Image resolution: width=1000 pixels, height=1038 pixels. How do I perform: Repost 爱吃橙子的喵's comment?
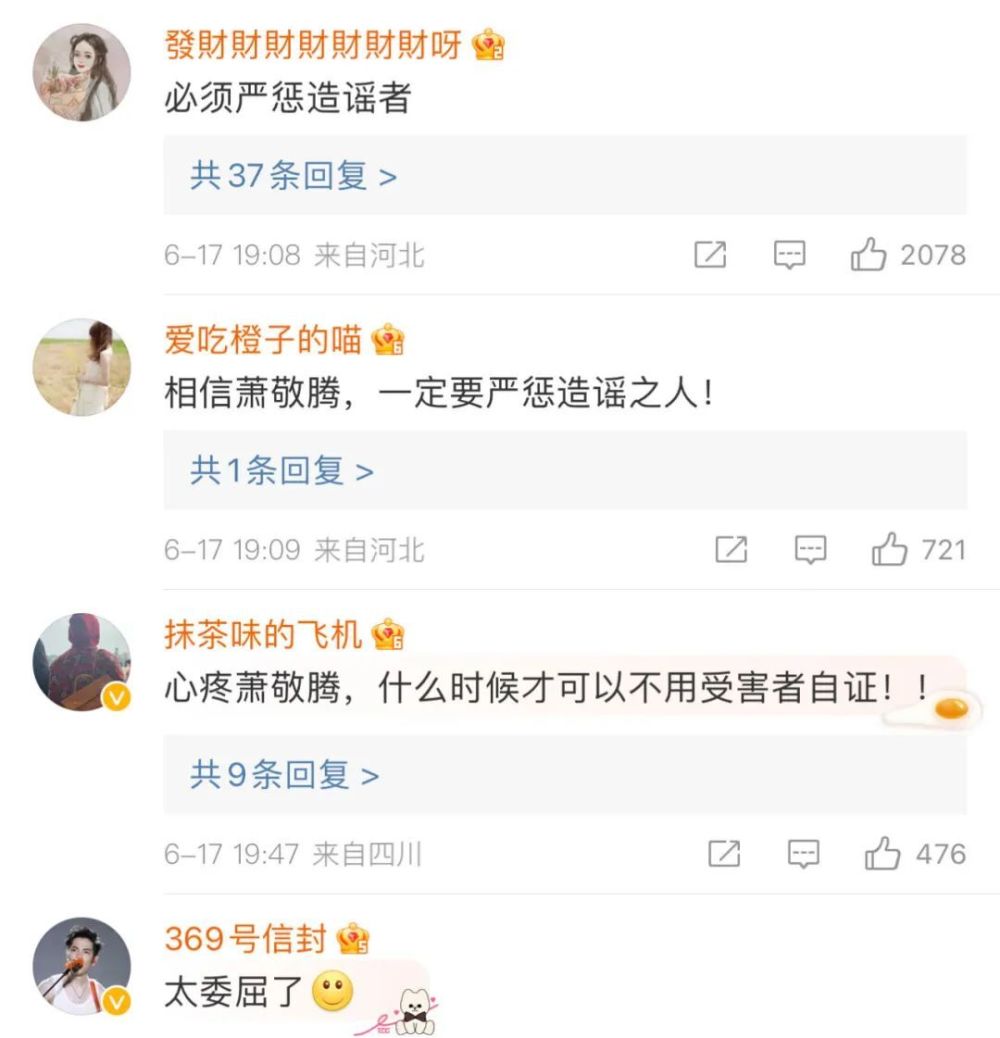731,549
